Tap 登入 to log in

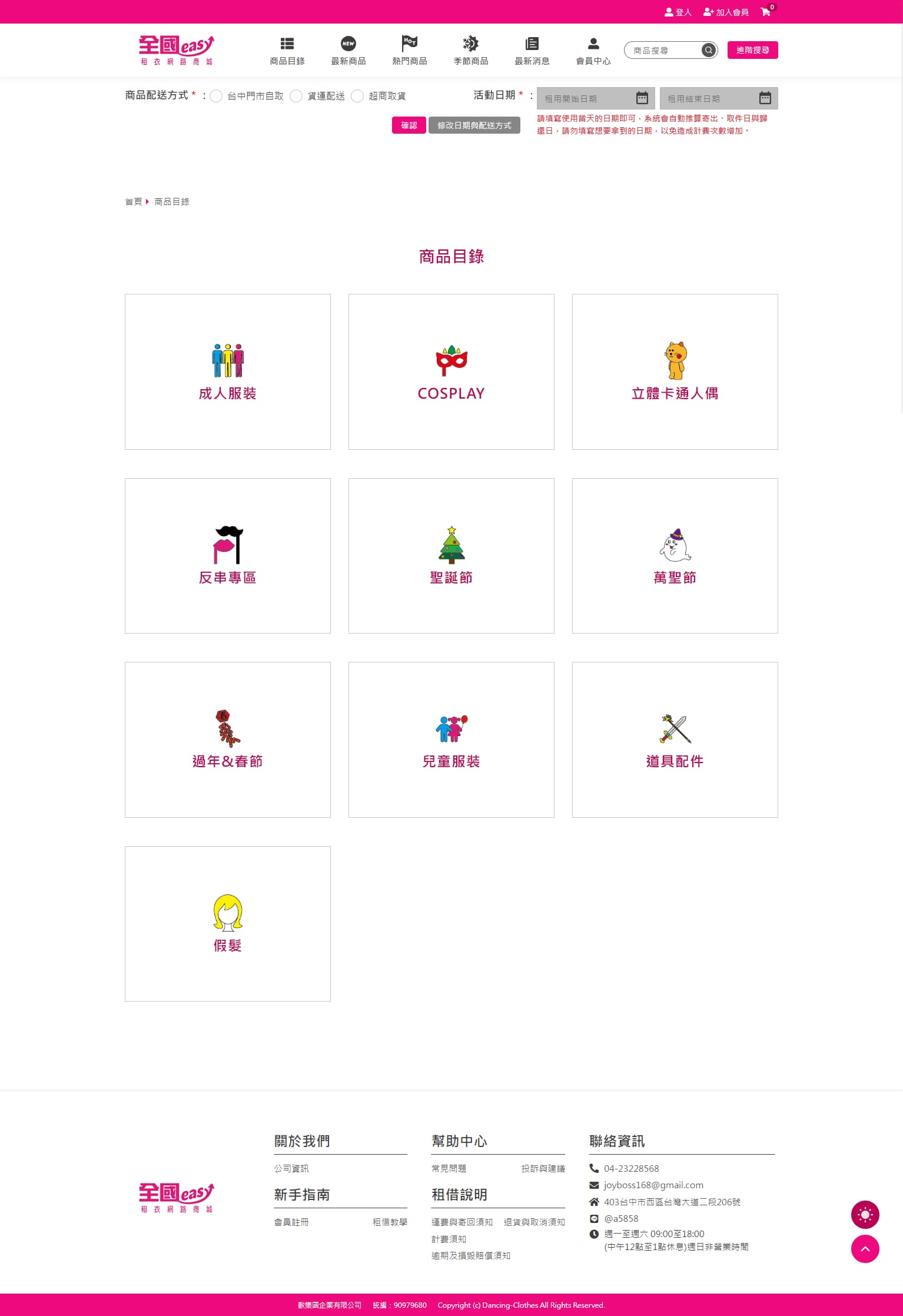[678, 12]
